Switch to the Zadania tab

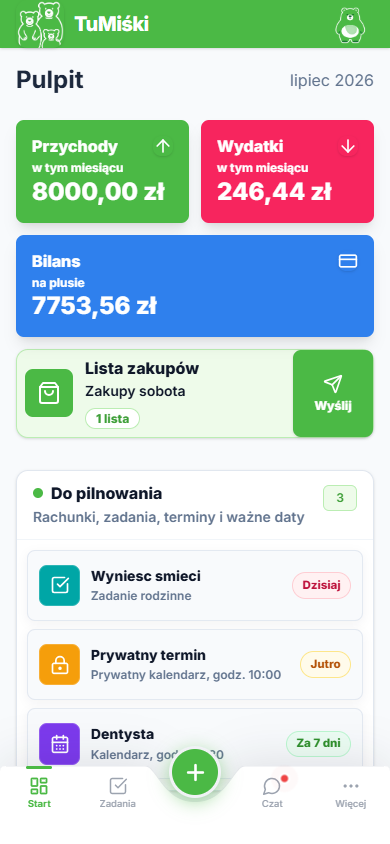(x=117, y=792)
